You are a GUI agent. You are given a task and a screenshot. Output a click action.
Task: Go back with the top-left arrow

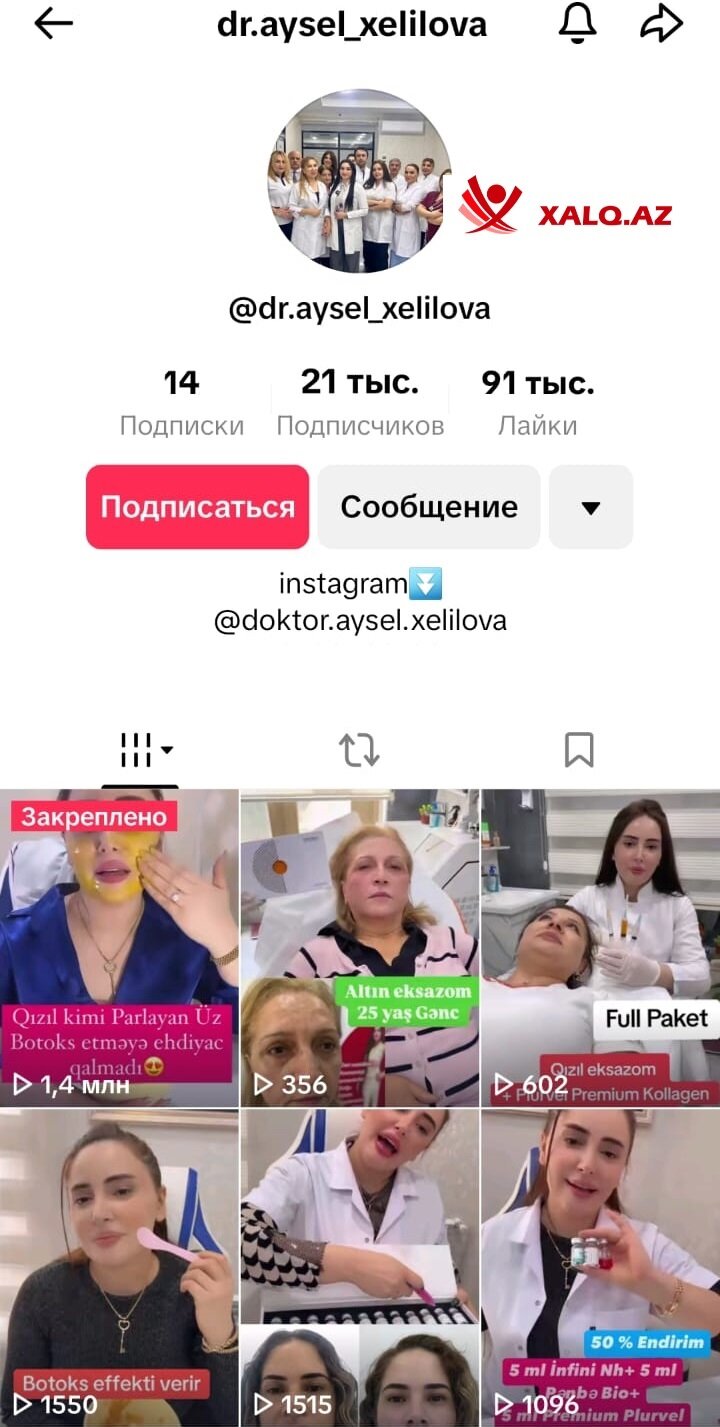coord(54,25)
